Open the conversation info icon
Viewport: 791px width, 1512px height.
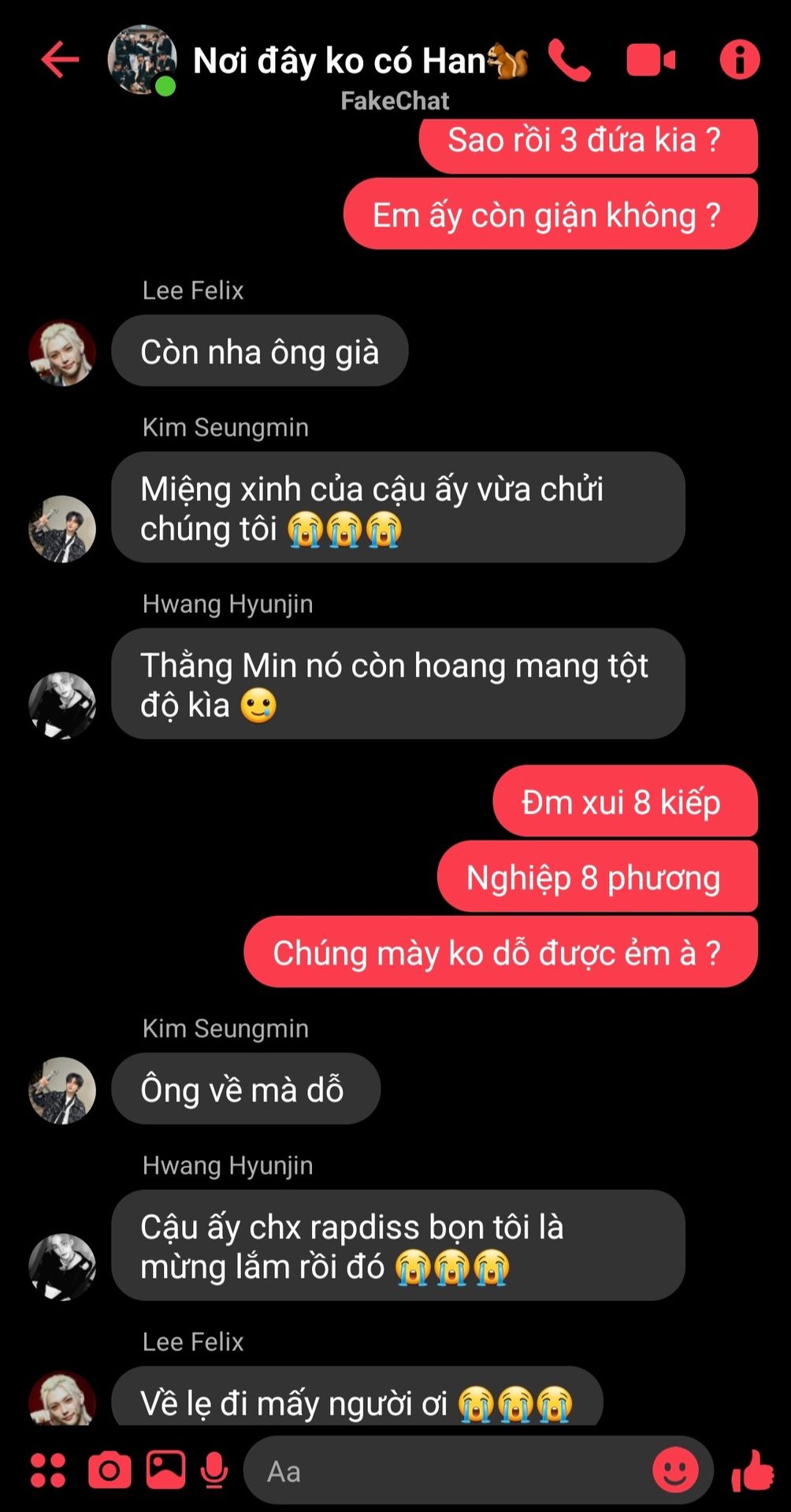(x=740, y=60)
